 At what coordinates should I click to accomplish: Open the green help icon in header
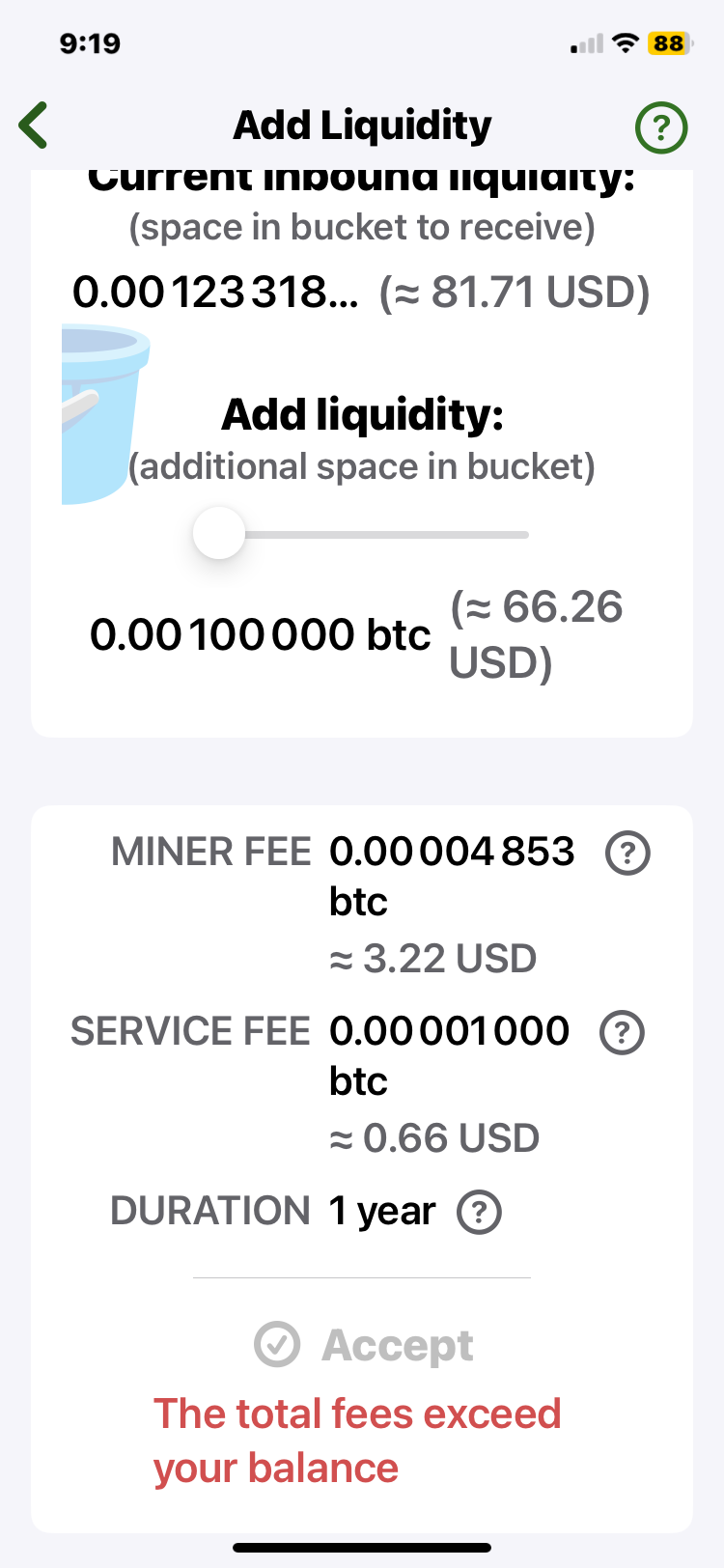tap(661, 127)
